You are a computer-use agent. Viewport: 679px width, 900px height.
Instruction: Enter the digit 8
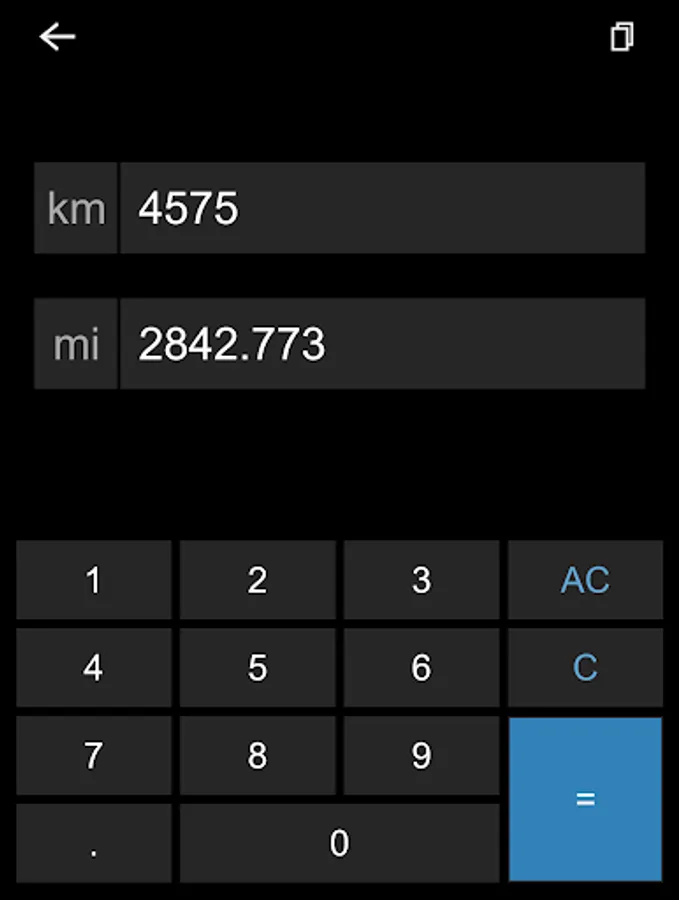(x=257, y=755)
